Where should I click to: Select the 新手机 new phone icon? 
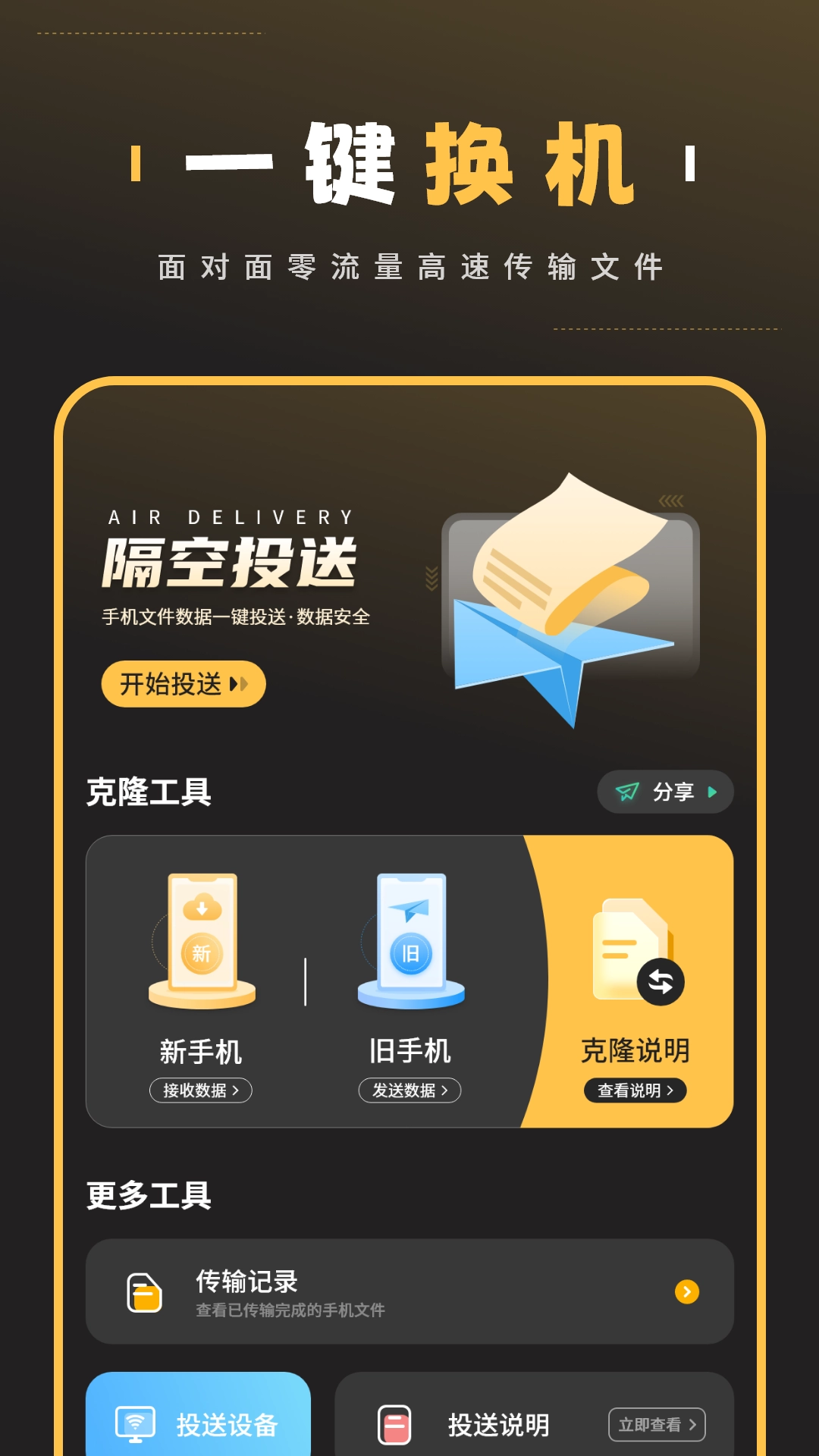[x=201, y=944]
